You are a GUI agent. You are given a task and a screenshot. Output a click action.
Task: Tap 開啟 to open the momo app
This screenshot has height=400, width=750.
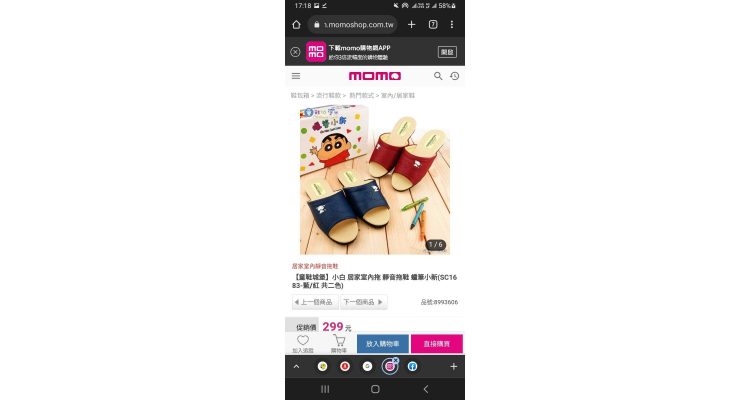(447, 52)
